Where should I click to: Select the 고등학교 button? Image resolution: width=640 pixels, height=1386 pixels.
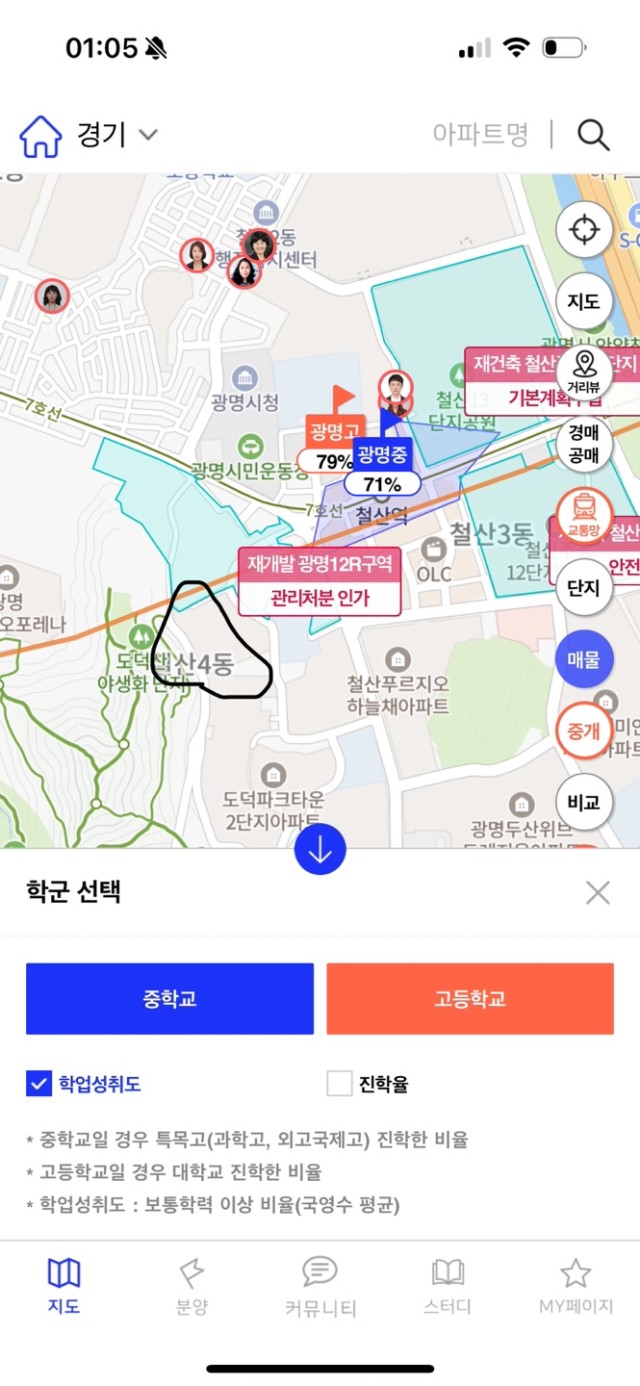[x=470, y=999]
